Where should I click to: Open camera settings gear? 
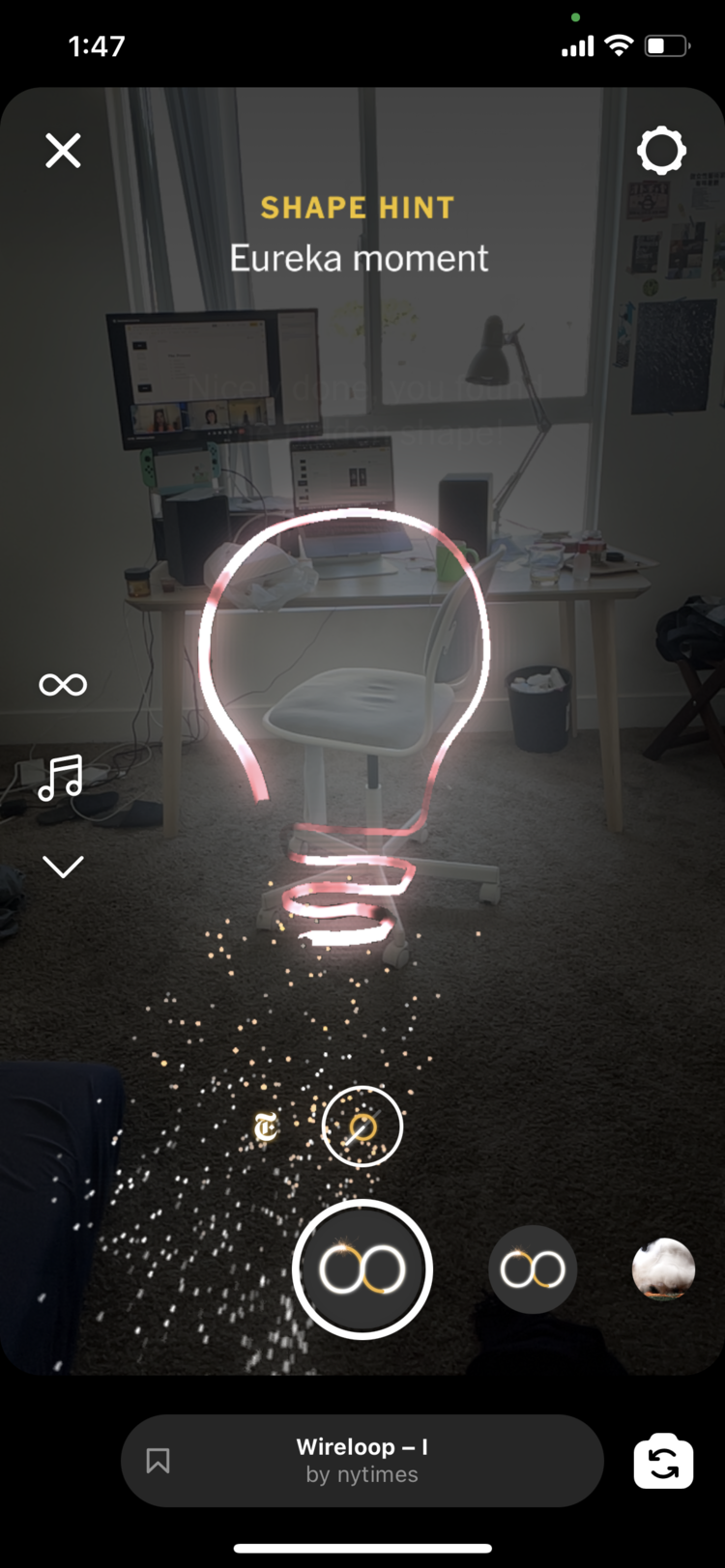661,151
